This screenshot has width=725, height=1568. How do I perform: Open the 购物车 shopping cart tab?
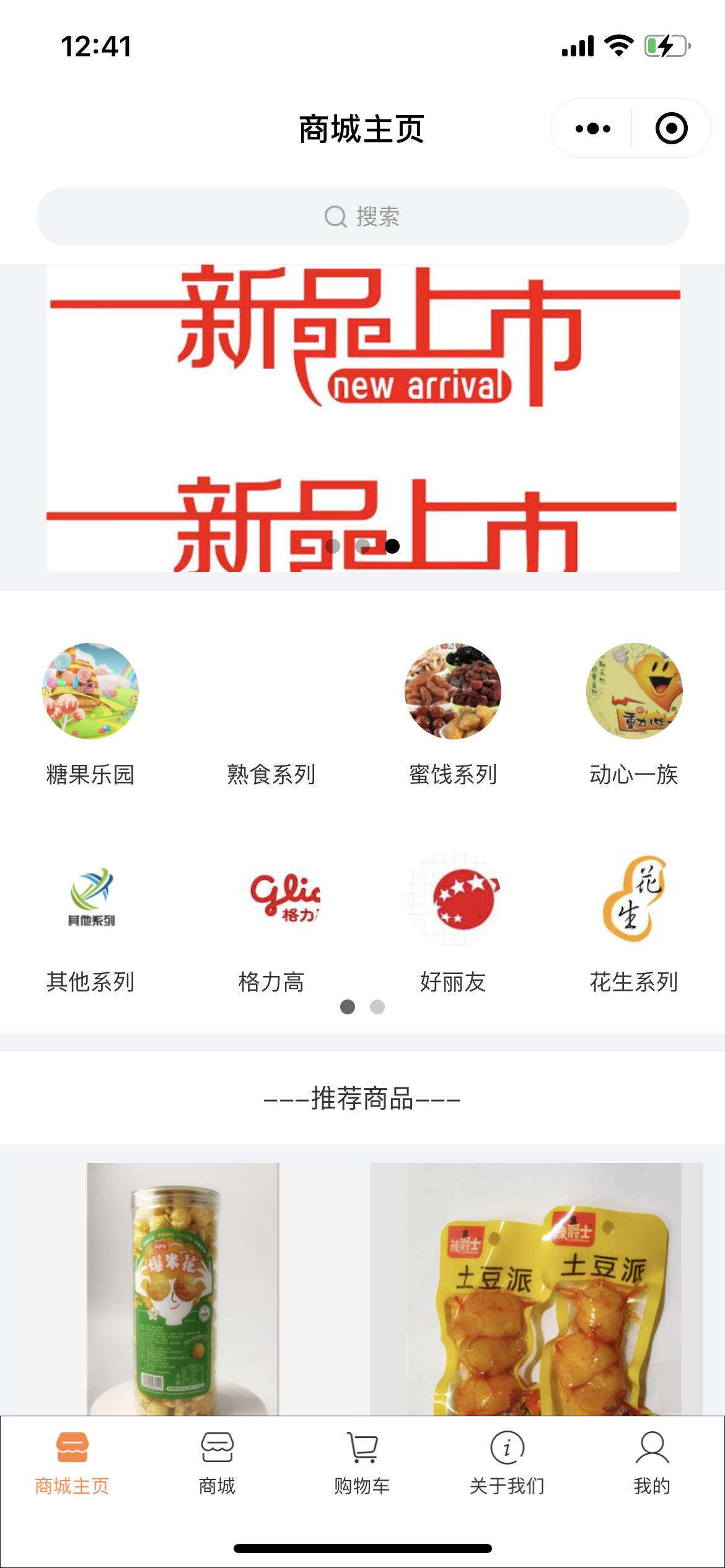coord(362,1463)
